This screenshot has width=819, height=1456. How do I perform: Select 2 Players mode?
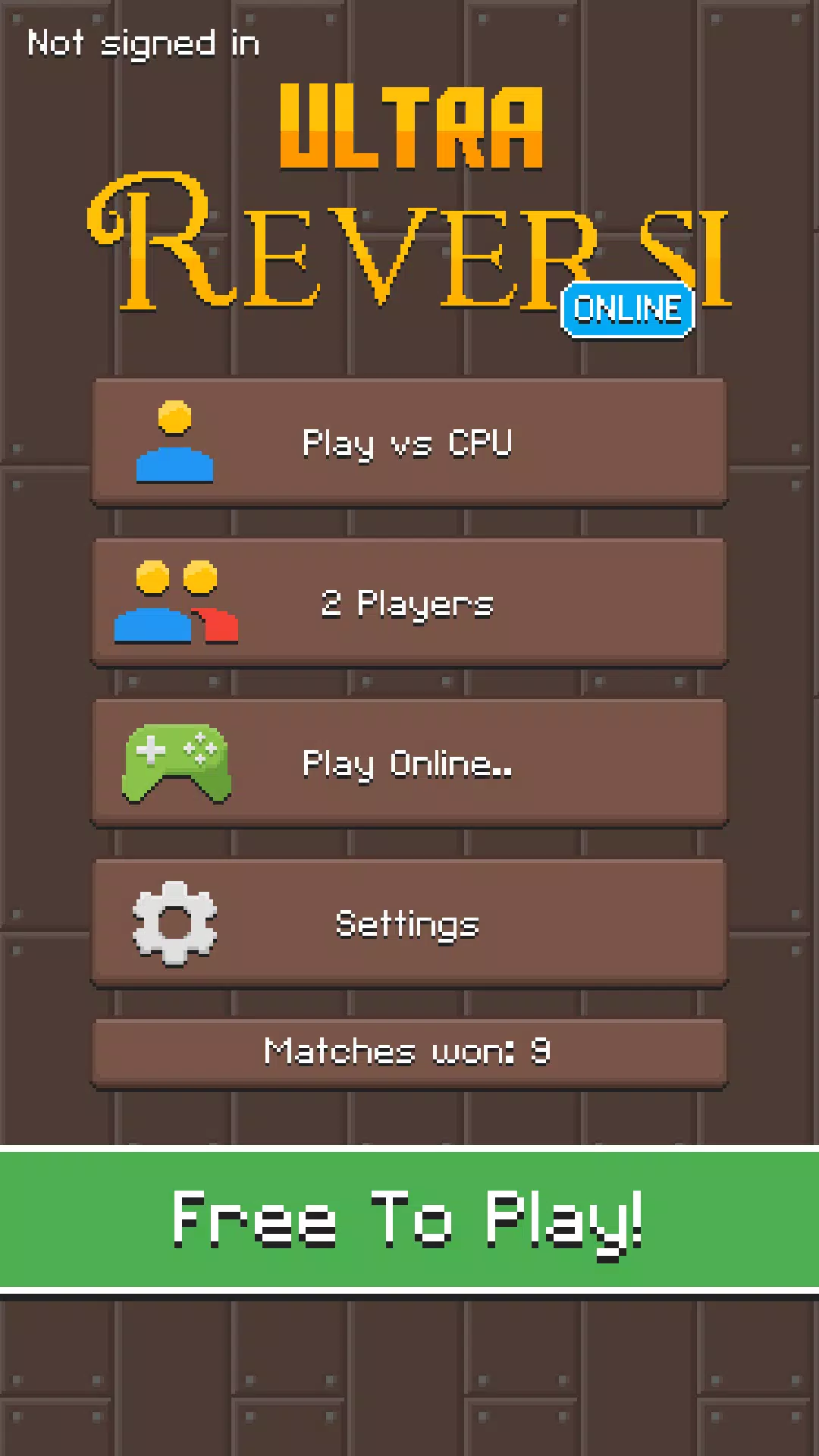point(409,604)
